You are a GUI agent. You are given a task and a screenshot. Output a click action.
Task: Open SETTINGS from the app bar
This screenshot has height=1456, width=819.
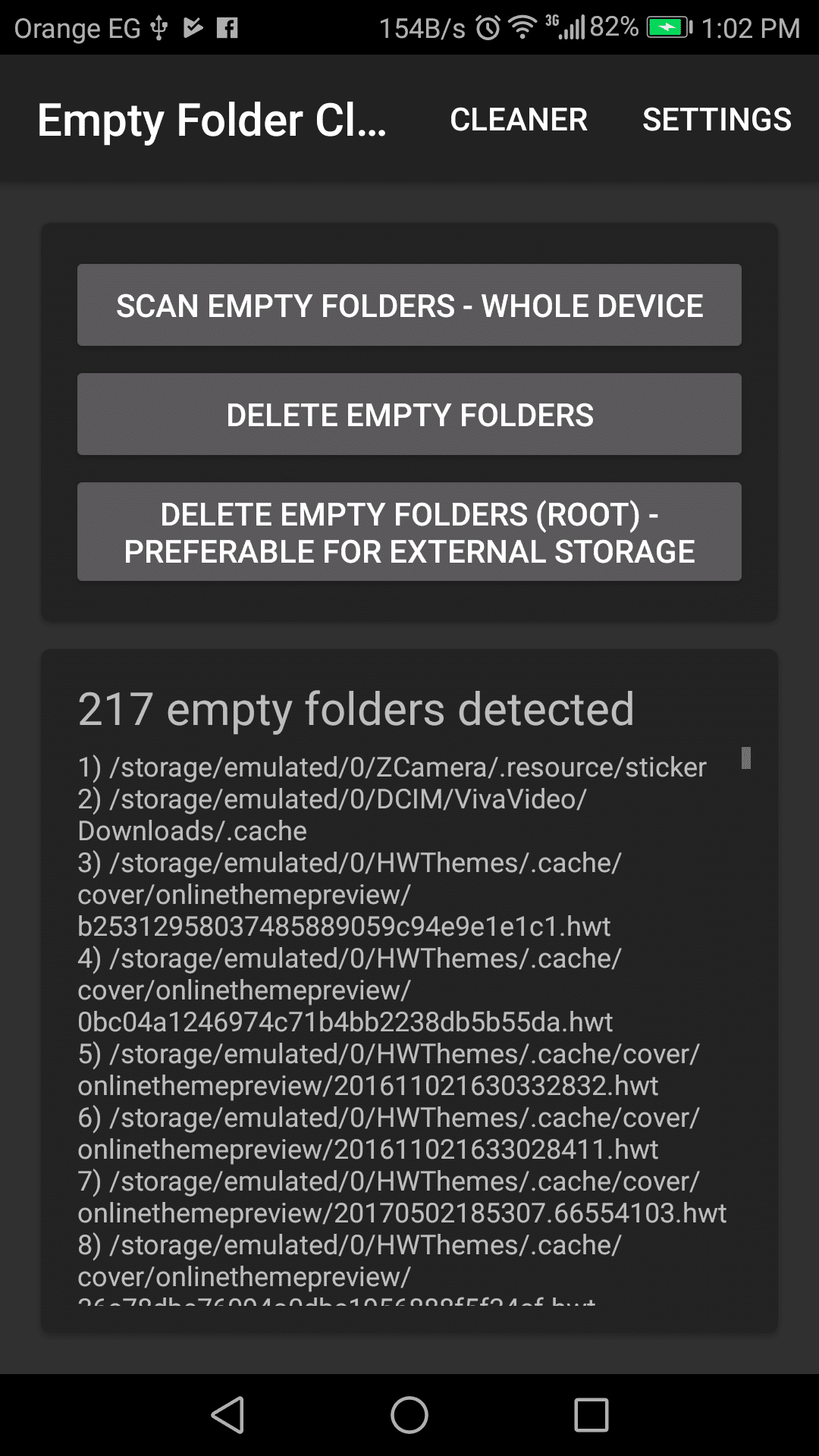tap(717, 120)
